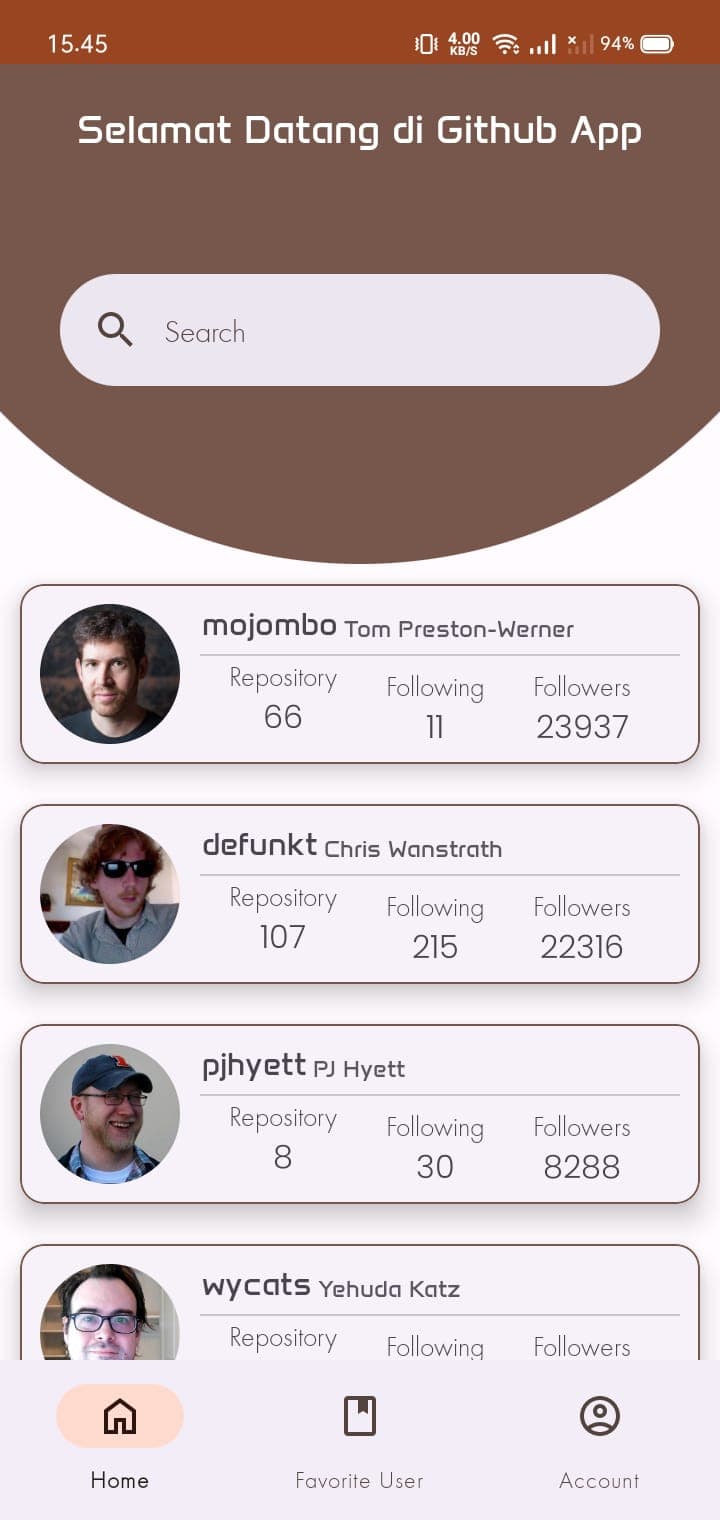Switch to the Favorite User tab
720x1520 pixels.
tap(359, 1438)
